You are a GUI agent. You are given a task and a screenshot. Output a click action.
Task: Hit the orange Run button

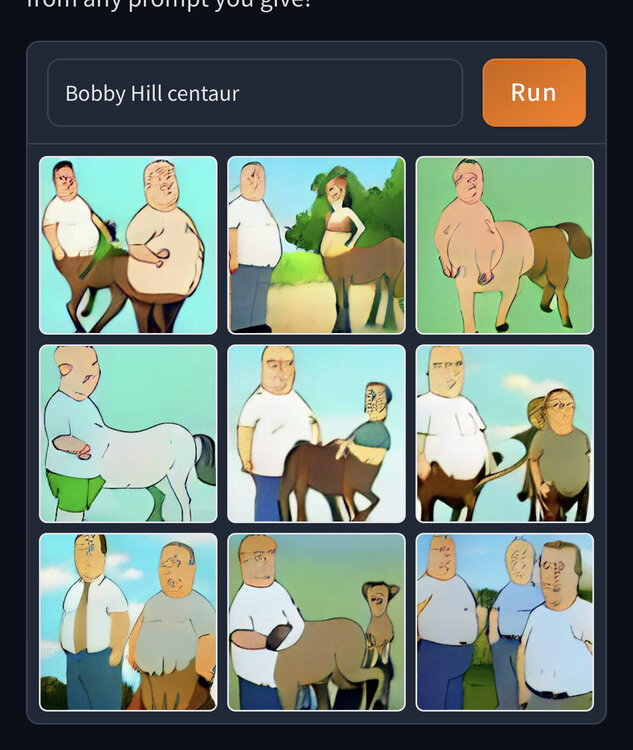[x=533, y=93]
